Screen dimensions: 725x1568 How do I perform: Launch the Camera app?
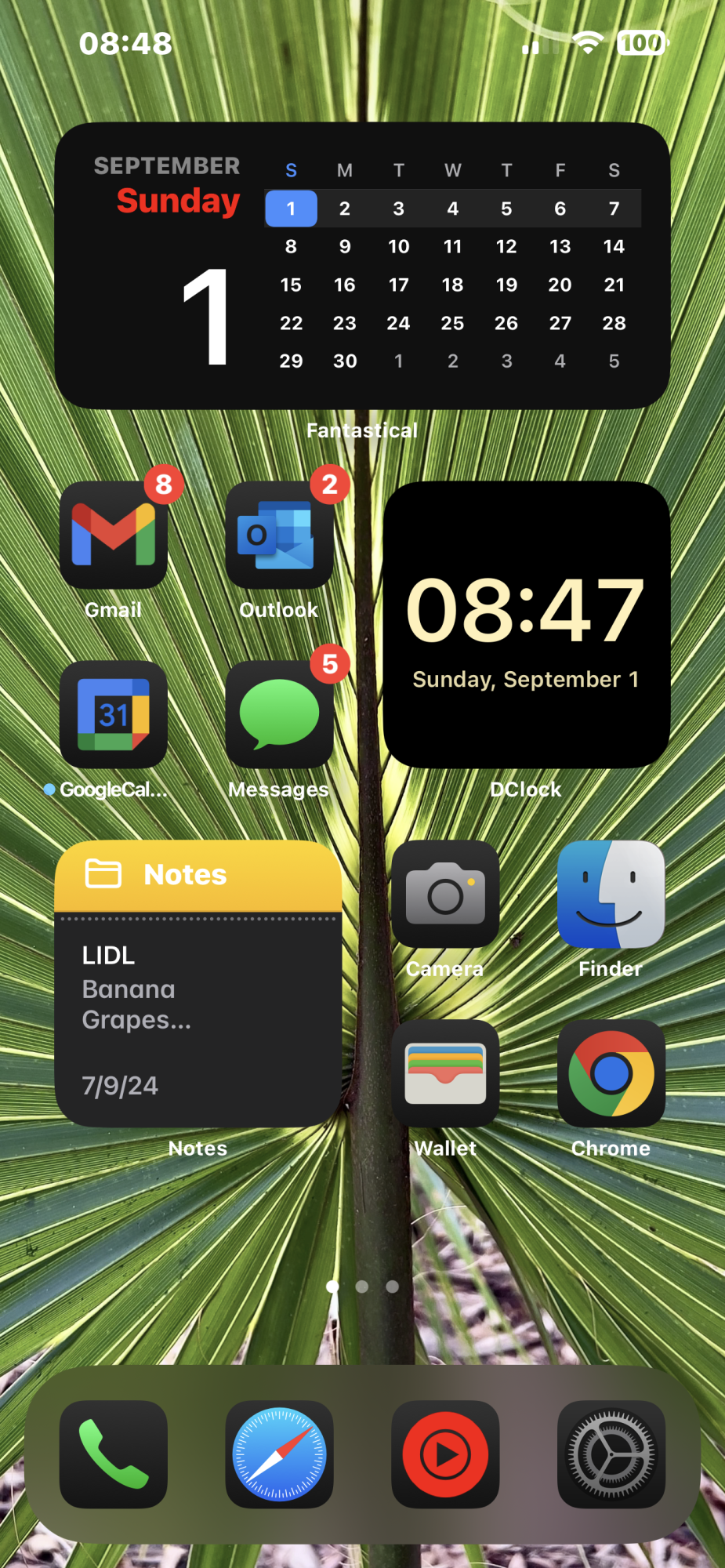click(x=445, y=894)
